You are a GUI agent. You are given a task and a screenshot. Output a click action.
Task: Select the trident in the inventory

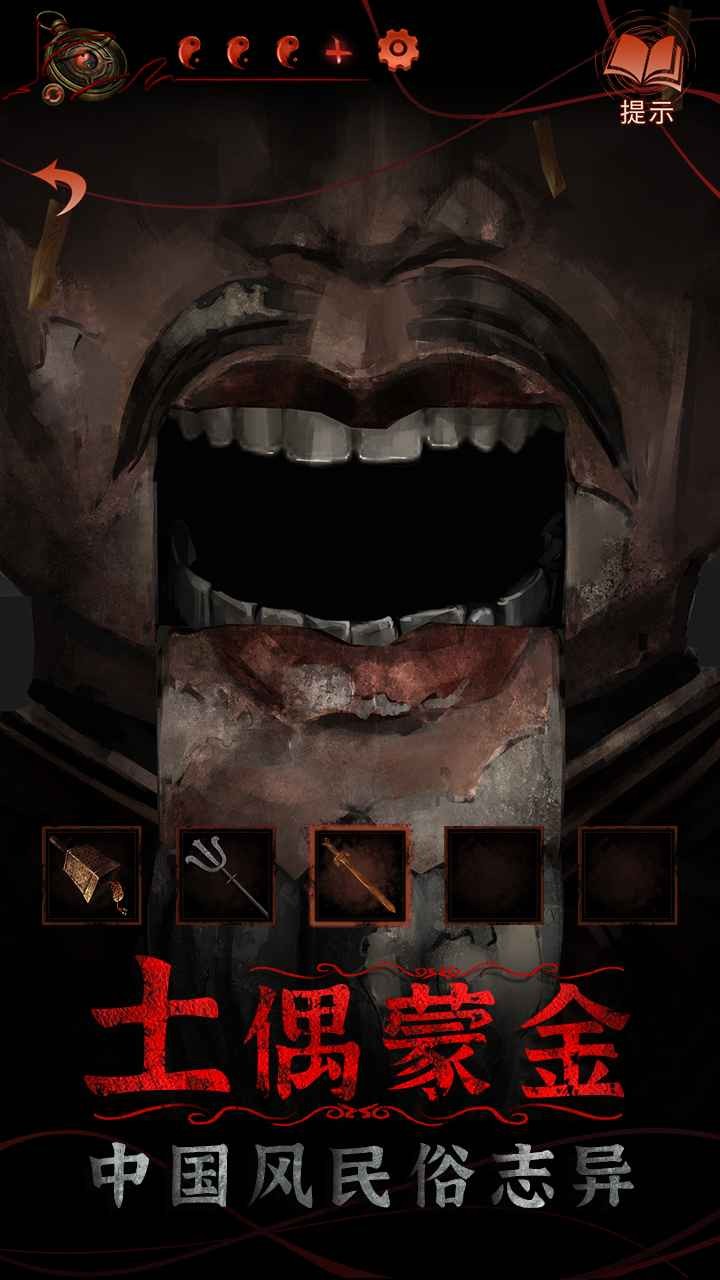(226, 874)
